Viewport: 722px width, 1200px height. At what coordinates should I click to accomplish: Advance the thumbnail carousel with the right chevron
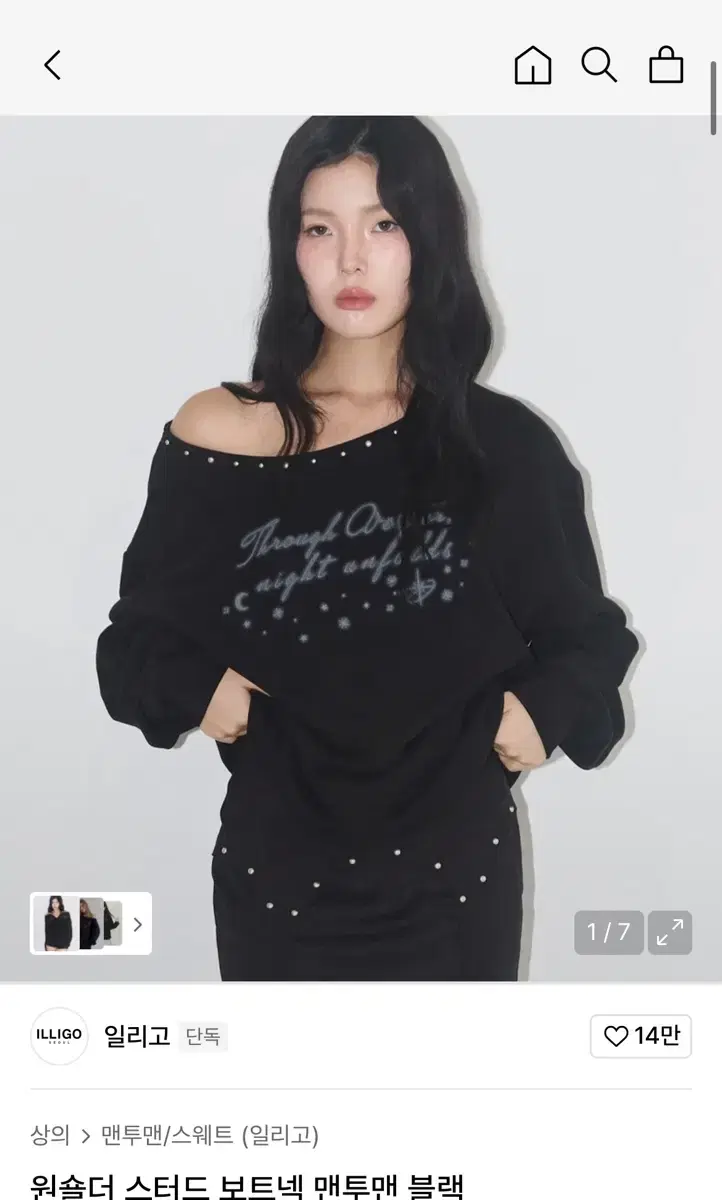(x=140, y=922)
